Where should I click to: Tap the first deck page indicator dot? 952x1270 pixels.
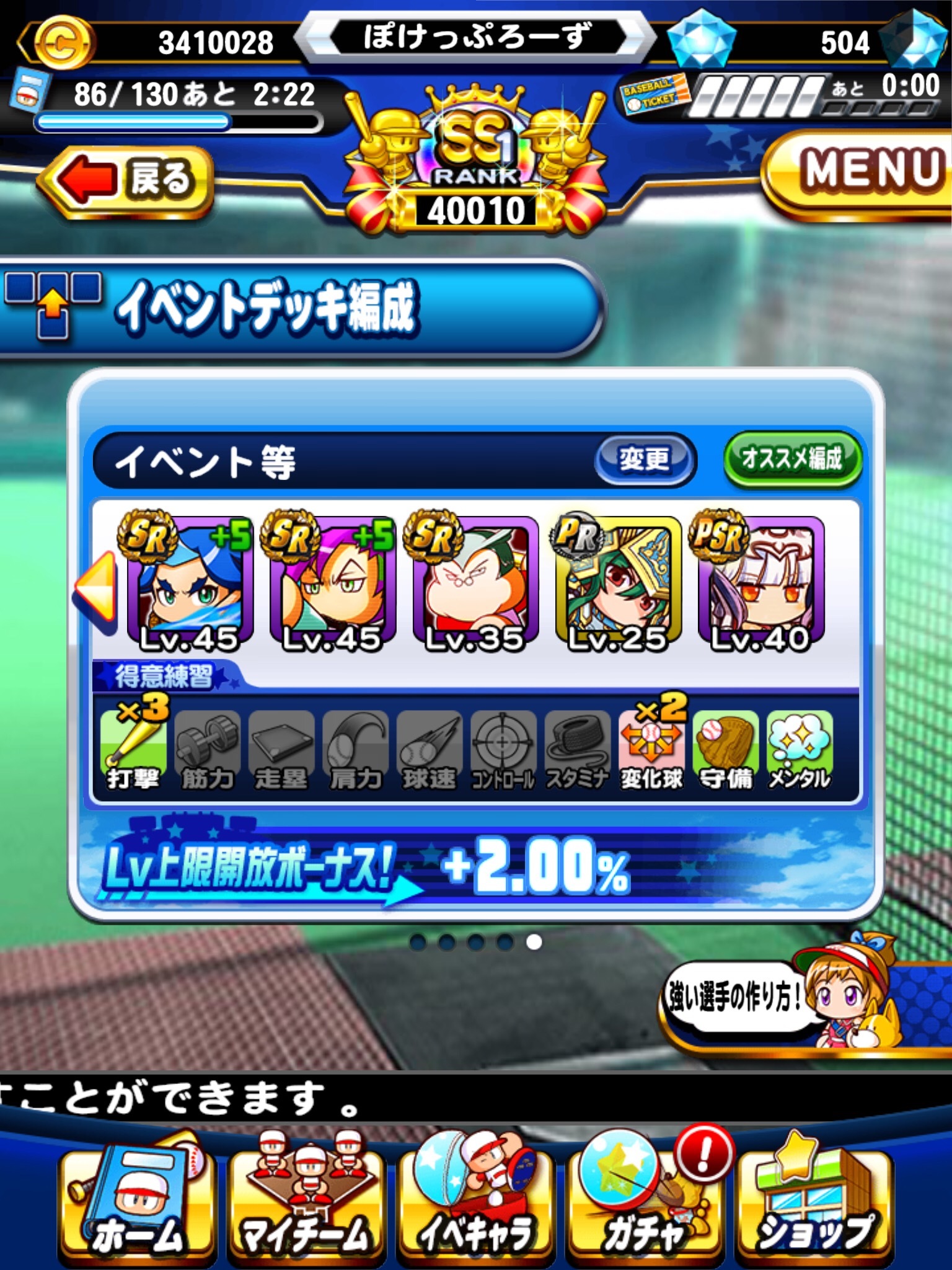(x=418, y=943)
